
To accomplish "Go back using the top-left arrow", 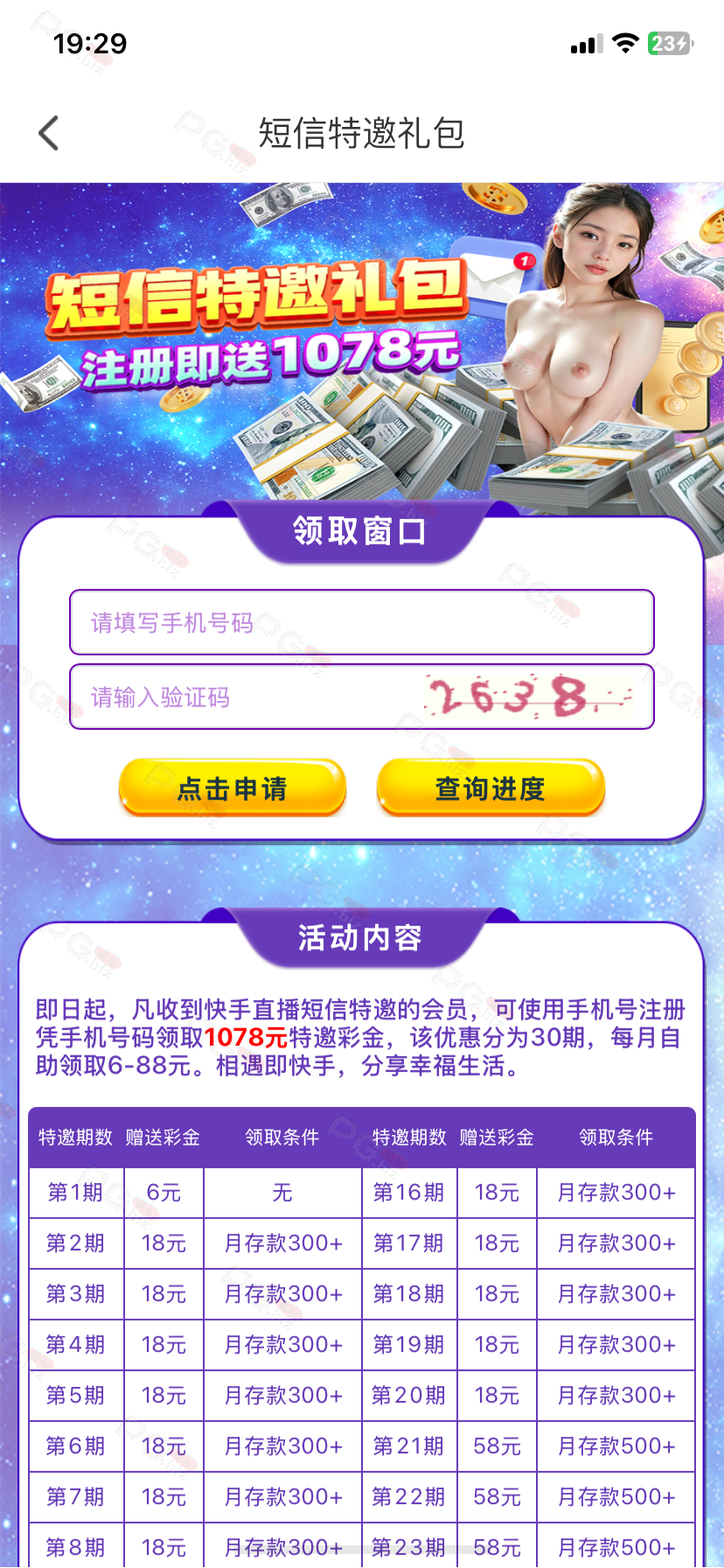I will (49, 133).
